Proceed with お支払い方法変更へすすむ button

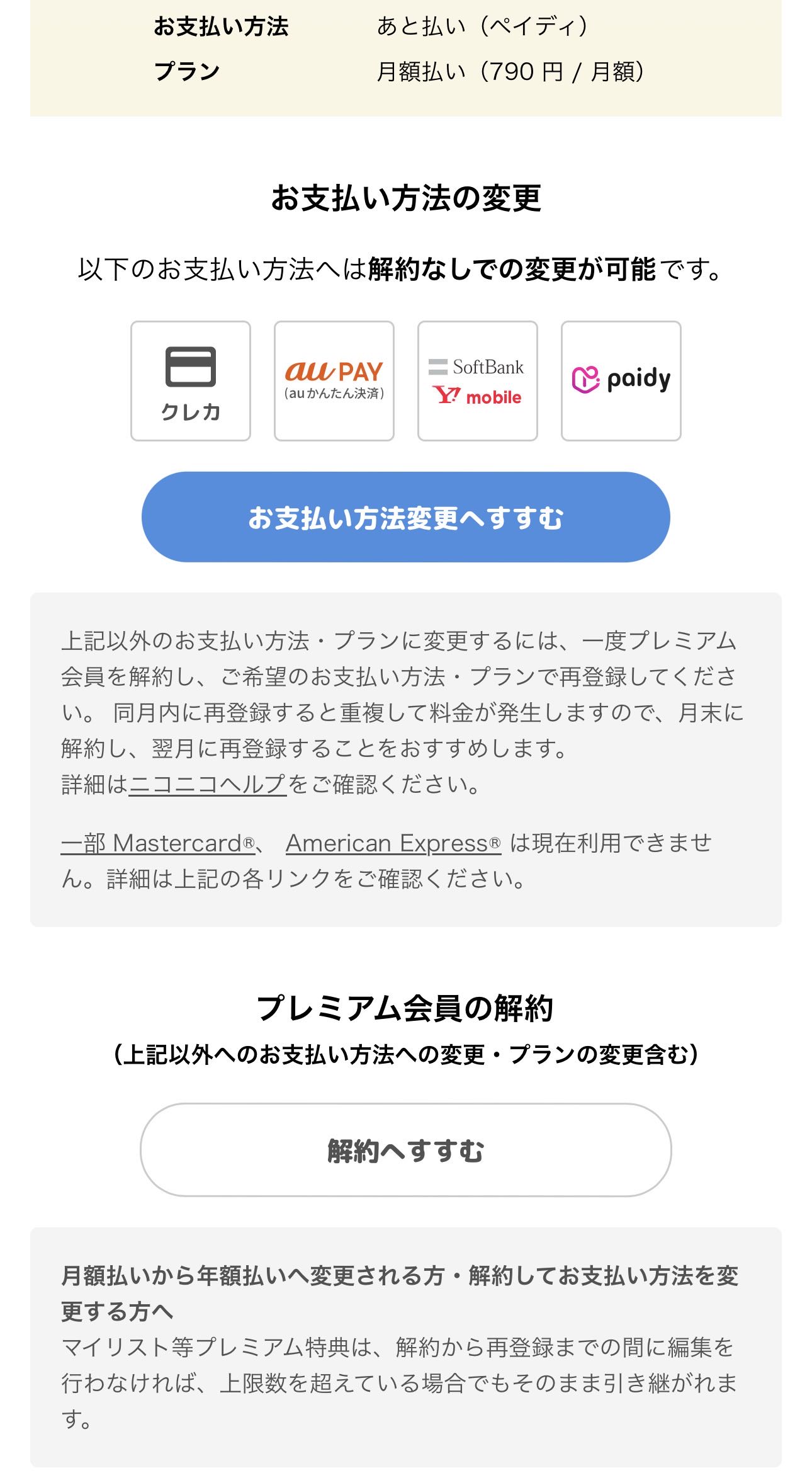(x=405, y=517)
